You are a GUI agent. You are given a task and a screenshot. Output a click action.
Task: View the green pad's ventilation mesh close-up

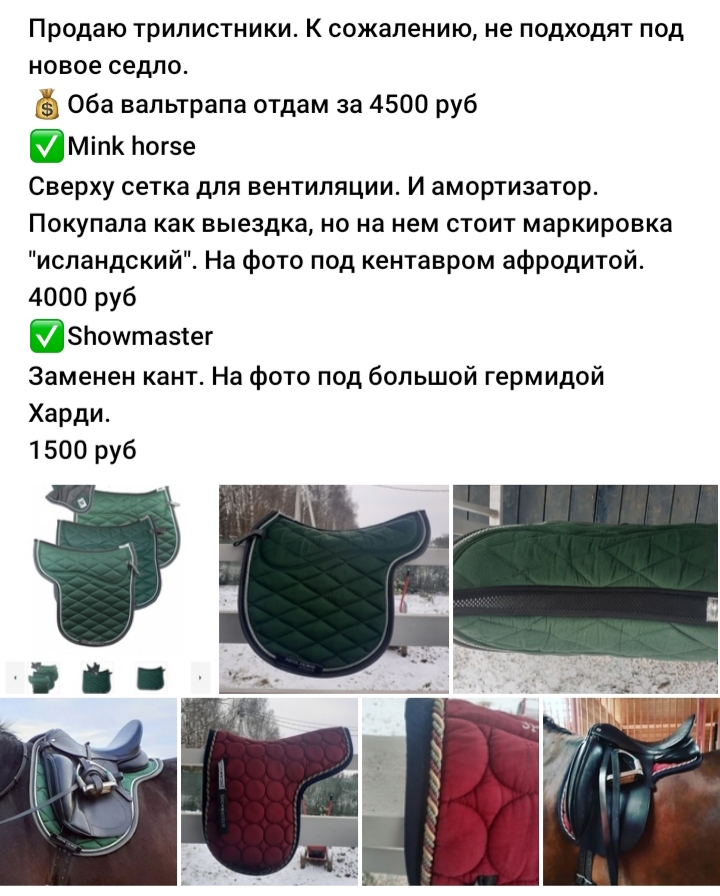point(586,588)
